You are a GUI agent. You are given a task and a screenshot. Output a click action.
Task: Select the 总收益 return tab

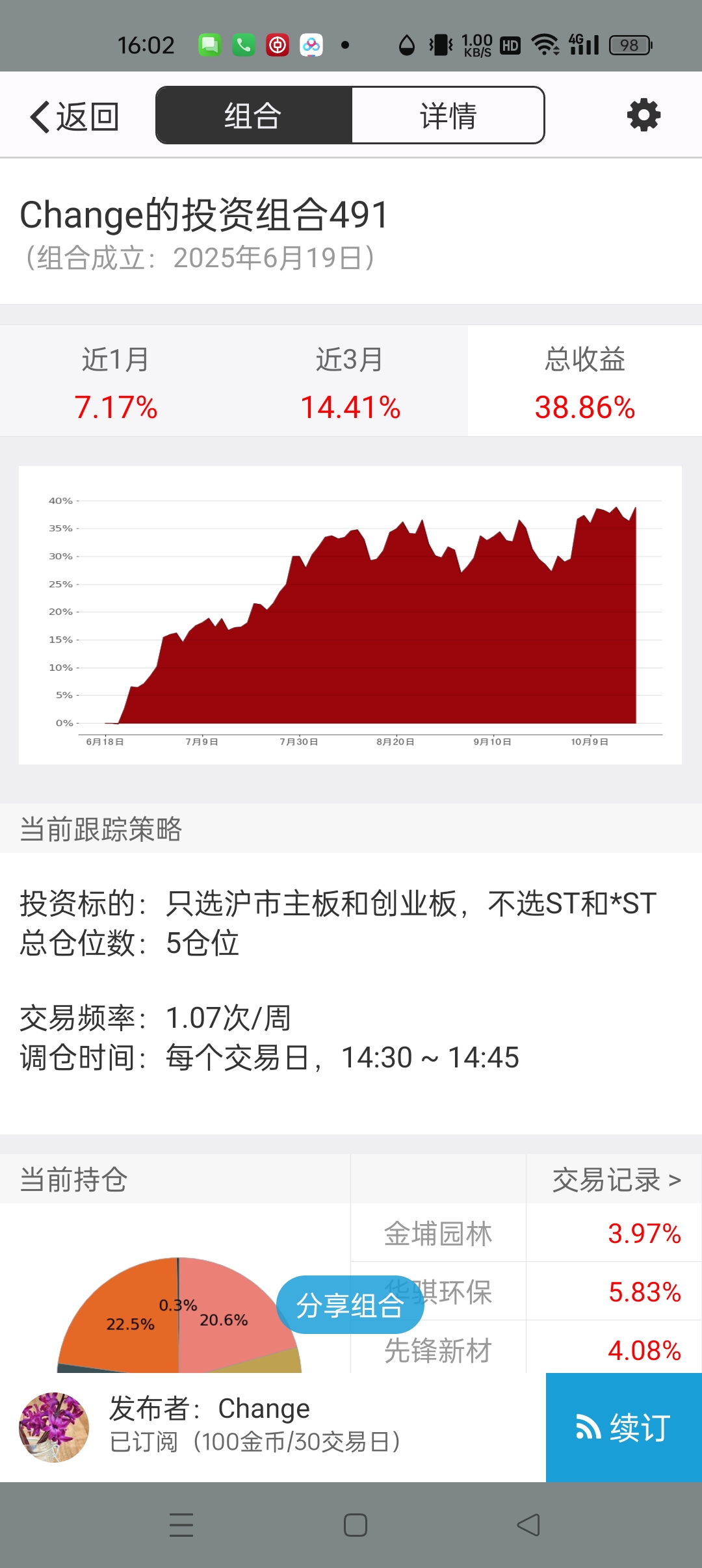[x=584, y=382]
